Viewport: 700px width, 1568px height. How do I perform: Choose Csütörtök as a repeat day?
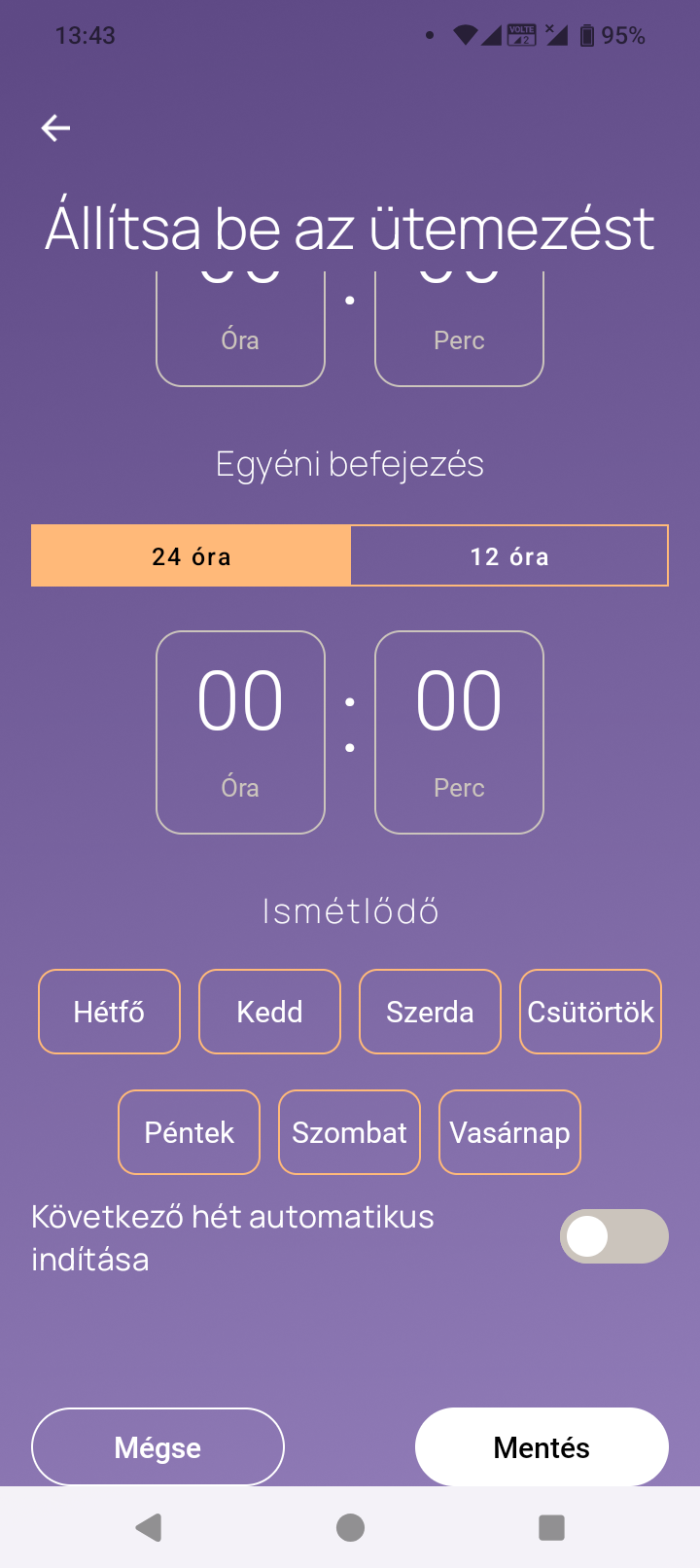click(x=590, y=1012)
